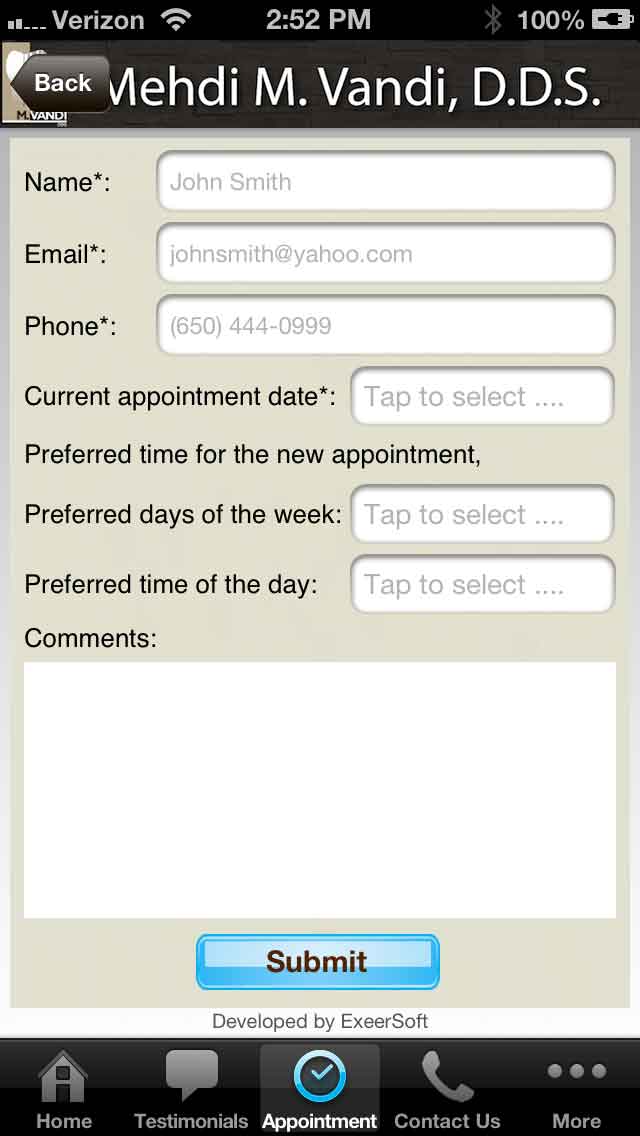The height and width of the screenshot is (1136, 640).
Task: Tap the Comments text area
Action: [320, 790]
